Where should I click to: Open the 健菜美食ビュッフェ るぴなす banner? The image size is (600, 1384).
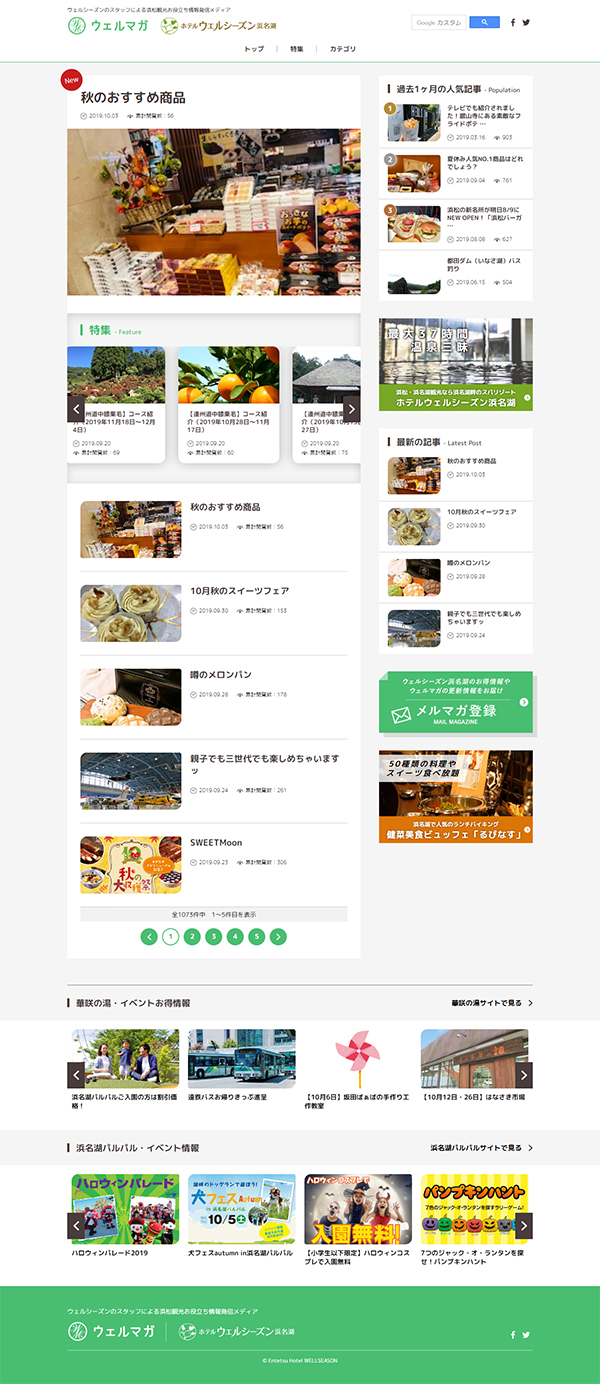click(x=455, y=797)
